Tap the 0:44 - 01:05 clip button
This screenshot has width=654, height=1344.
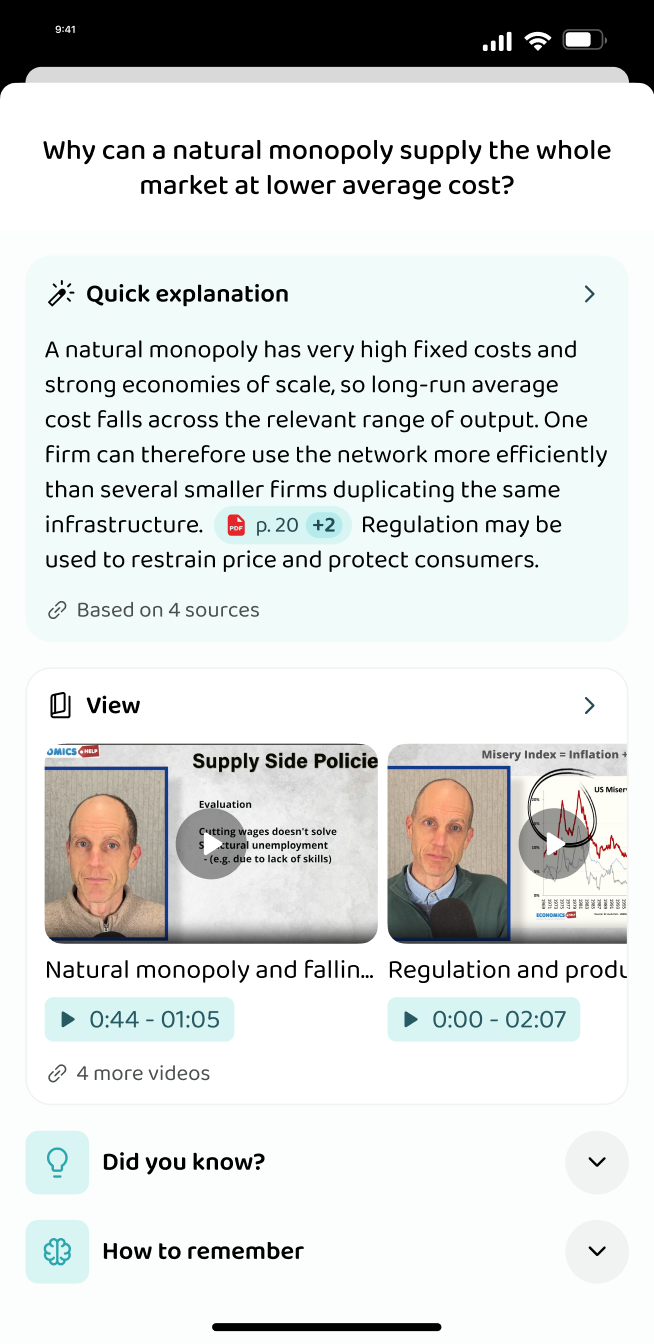tap(140, 1019)
